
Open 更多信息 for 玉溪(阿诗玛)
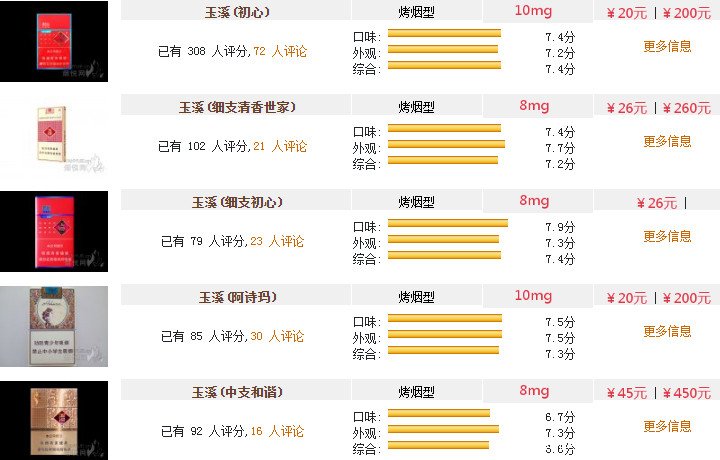tap(667, 331)
